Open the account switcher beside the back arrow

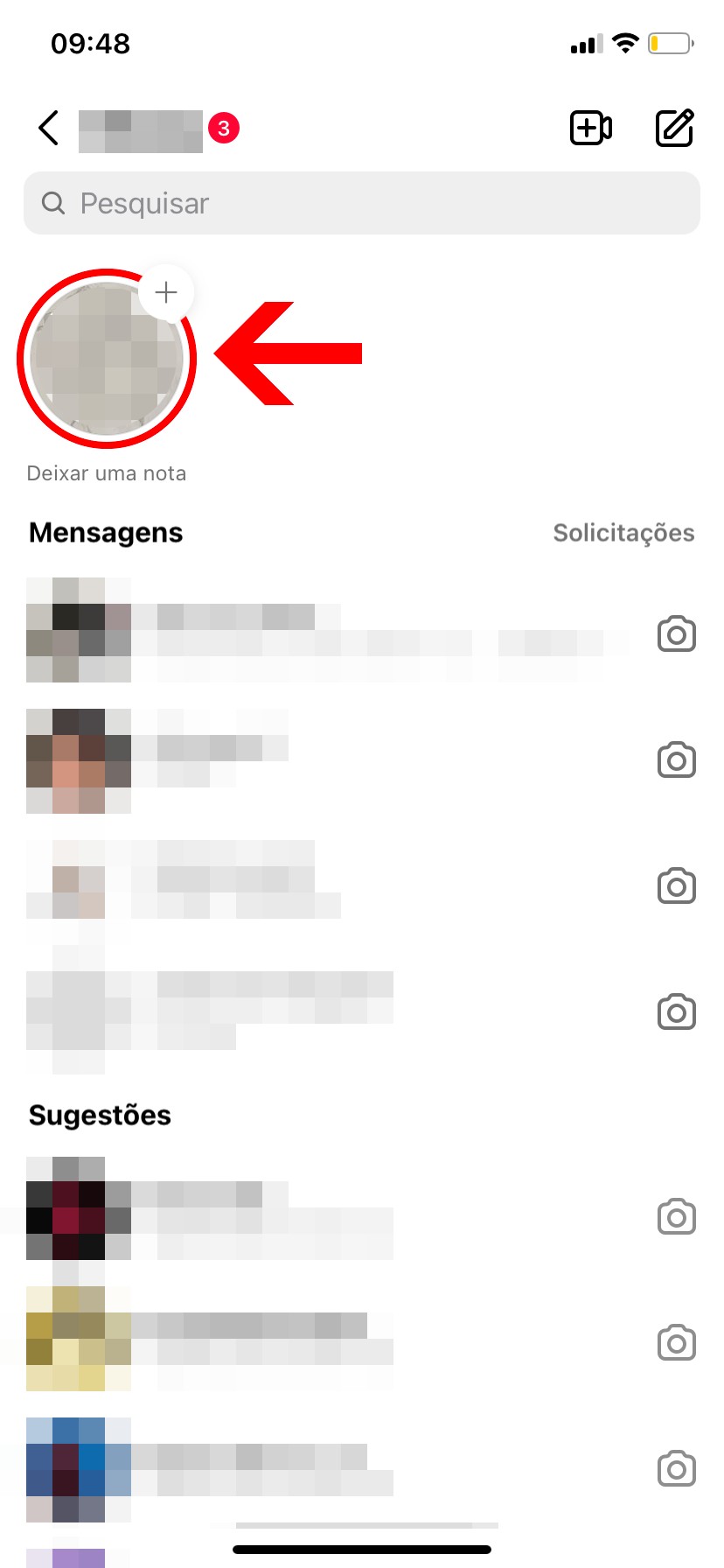click(x=141, y=131)
